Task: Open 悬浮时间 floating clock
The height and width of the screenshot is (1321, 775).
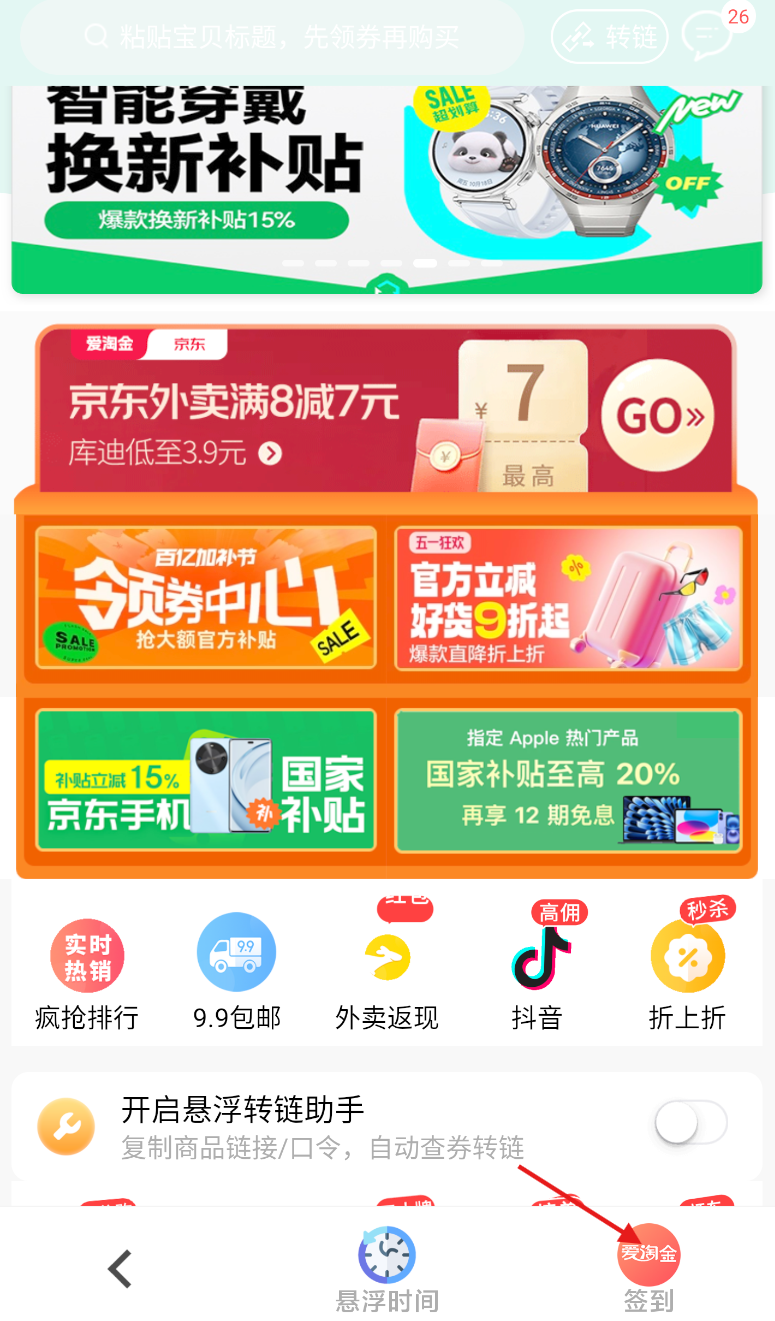Action: tap(387, 1269)
